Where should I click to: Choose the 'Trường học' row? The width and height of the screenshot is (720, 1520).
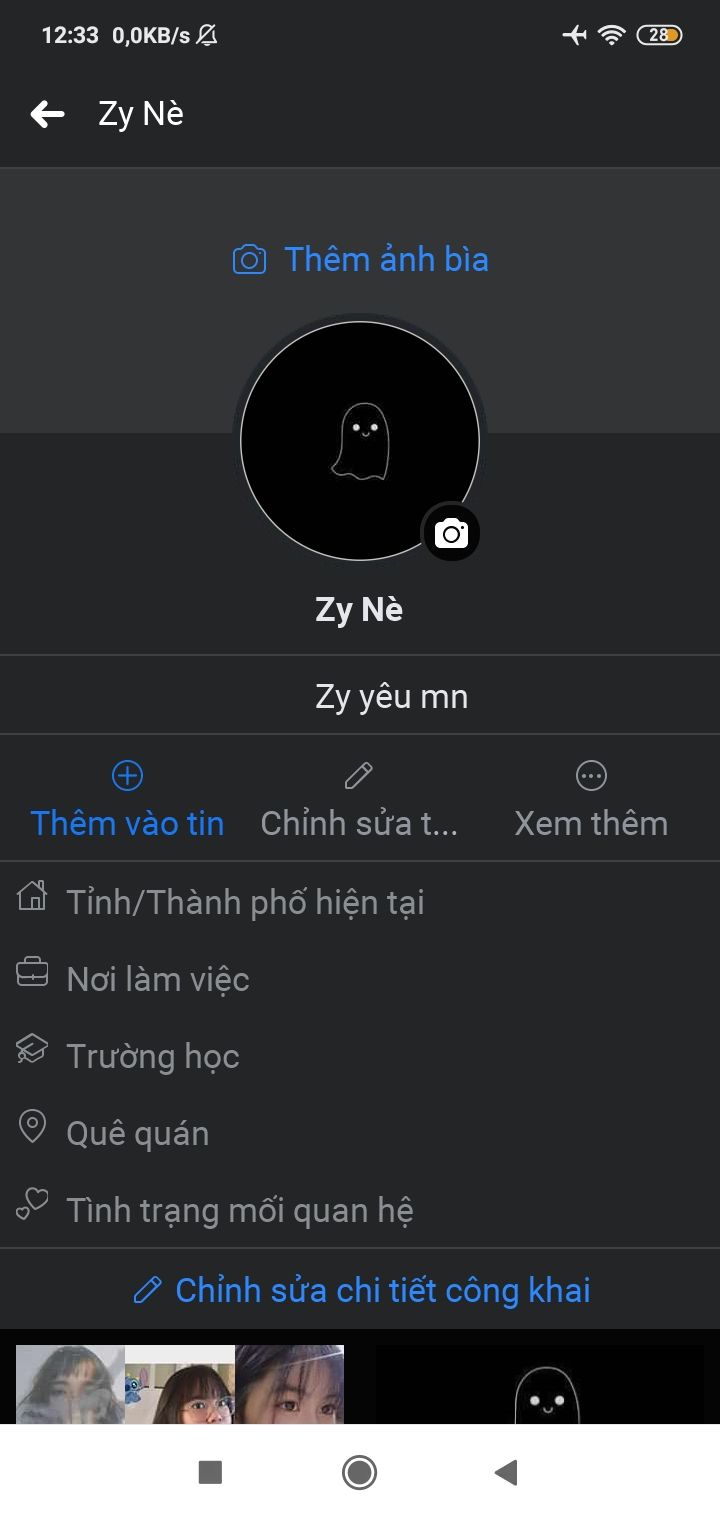click(x=152, y=1056)
